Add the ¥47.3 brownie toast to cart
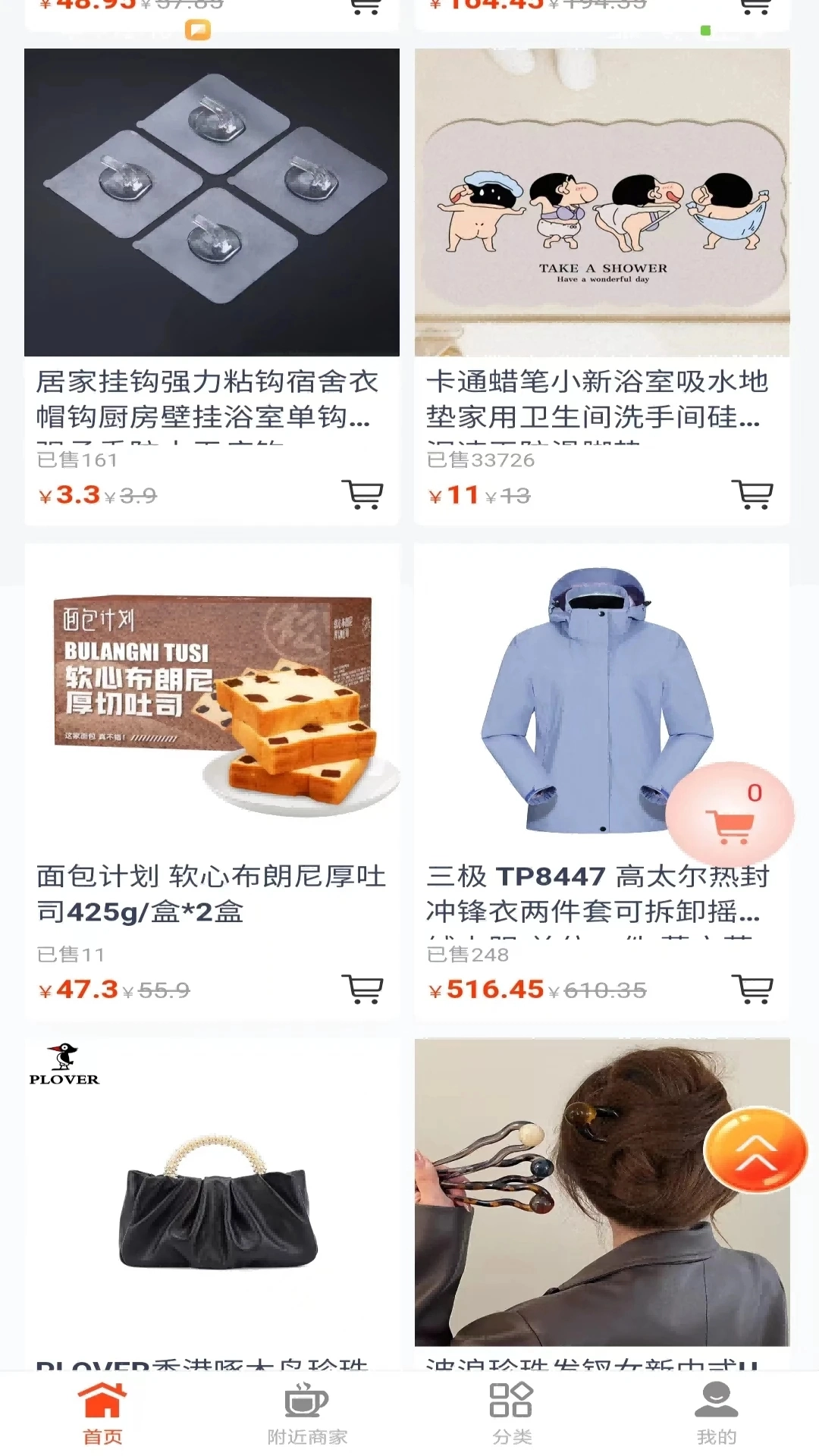Viewport: 819px width, 1456px height. pyautogui.click(x=362, y=989)
